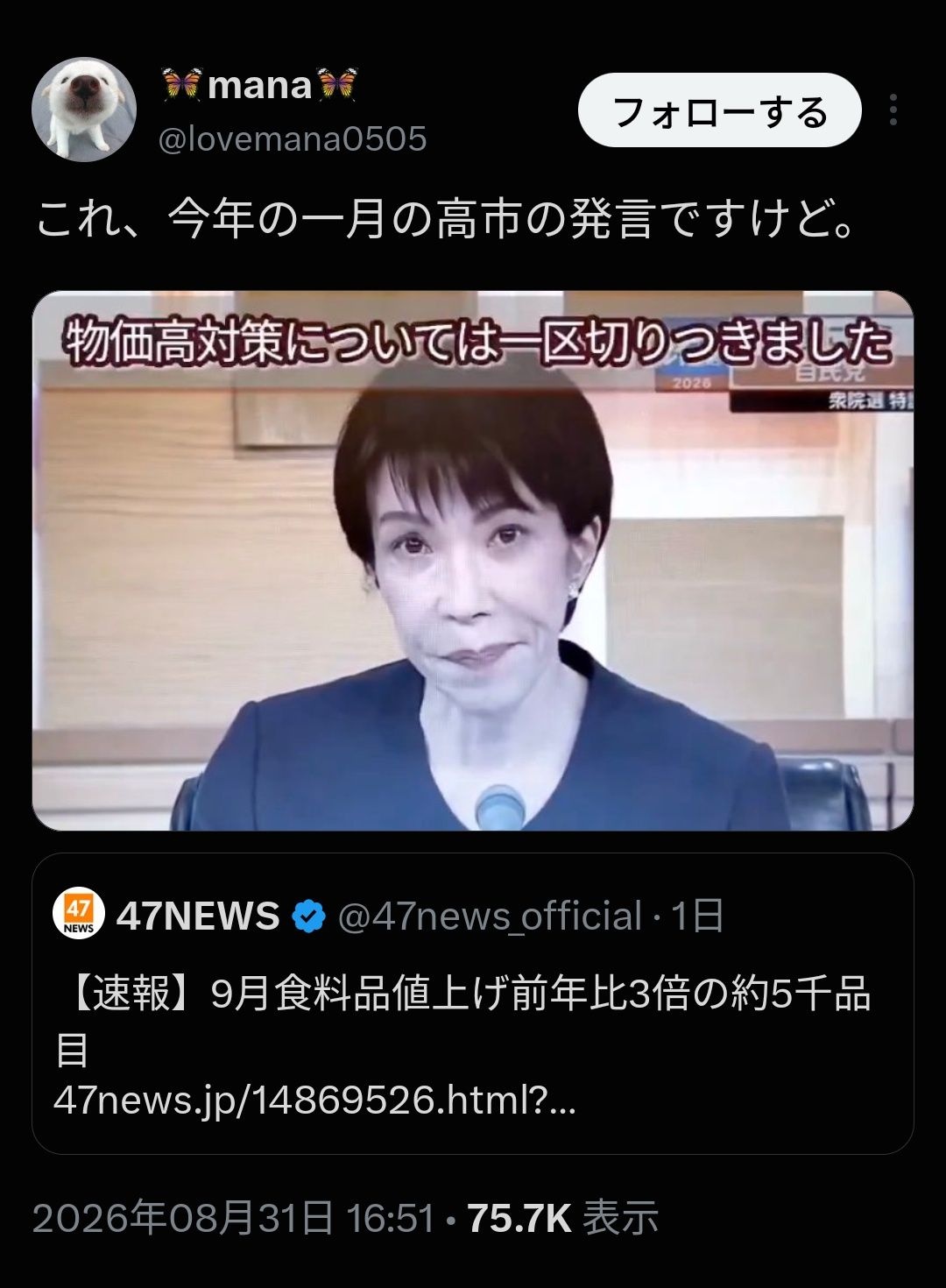Viewport: 946px width, 1288px height.
Task: Open the three-dot overflow menu
Action: point(893,110)
